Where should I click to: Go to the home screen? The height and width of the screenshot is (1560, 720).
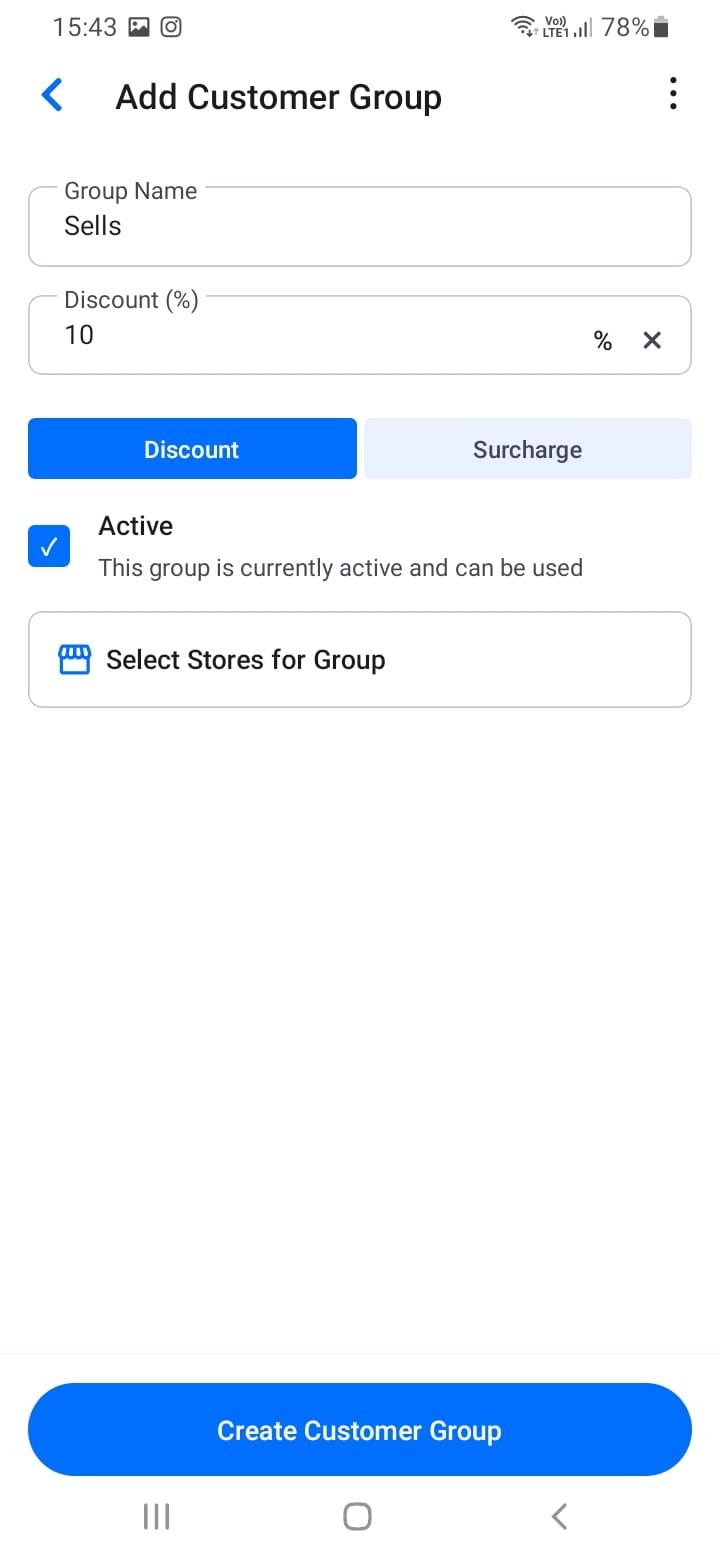pos(357,1516)
